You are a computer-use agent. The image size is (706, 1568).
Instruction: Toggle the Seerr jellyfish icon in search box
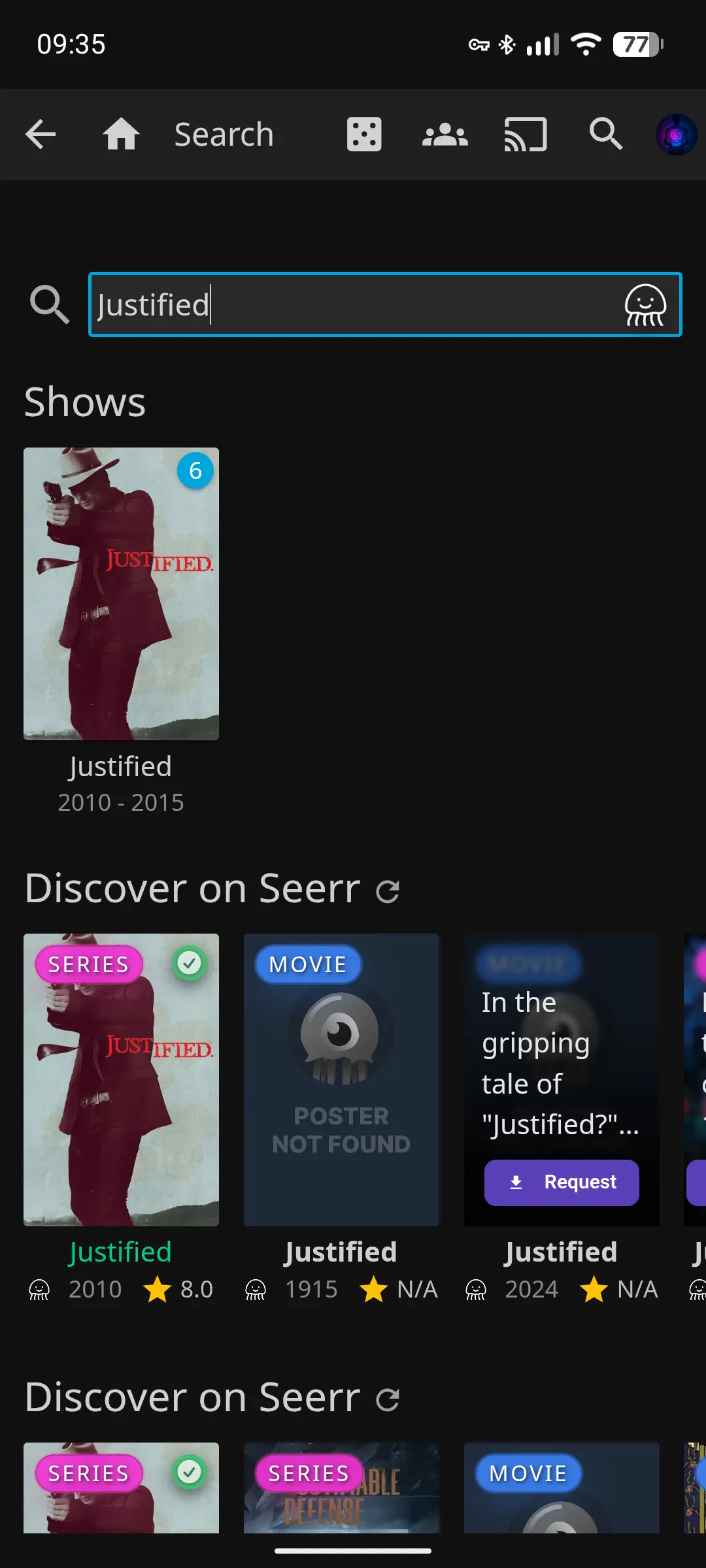(x=645, y=304)
